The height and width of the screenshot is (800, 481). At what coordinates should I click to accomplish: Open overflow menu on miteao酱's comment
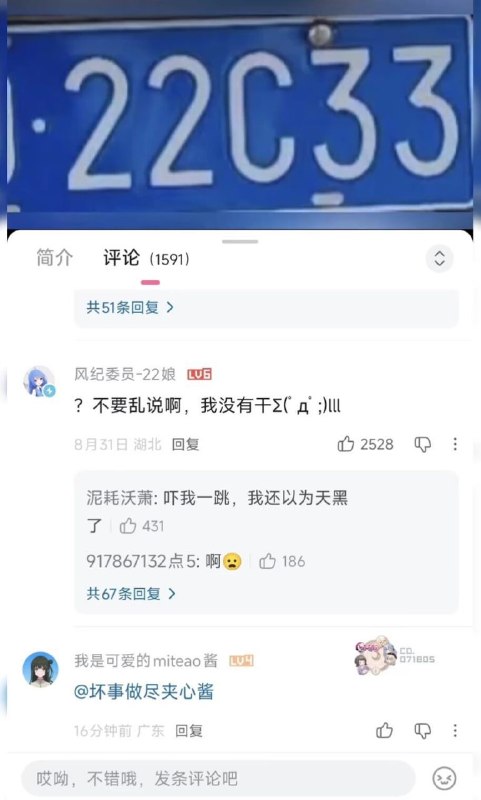click(x=455, y=731)
